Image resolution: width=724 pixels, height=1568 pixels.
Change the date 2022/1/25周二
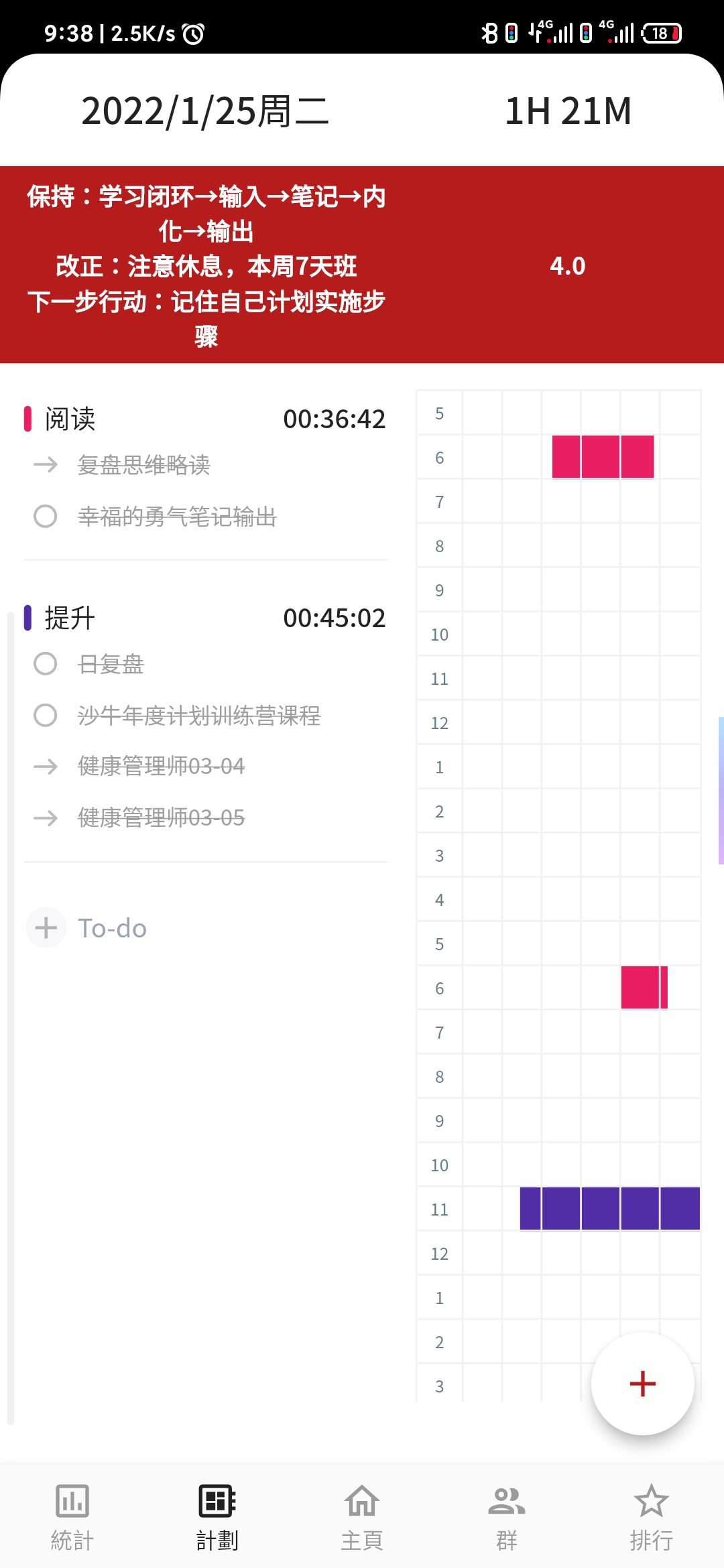pos(205,111)
